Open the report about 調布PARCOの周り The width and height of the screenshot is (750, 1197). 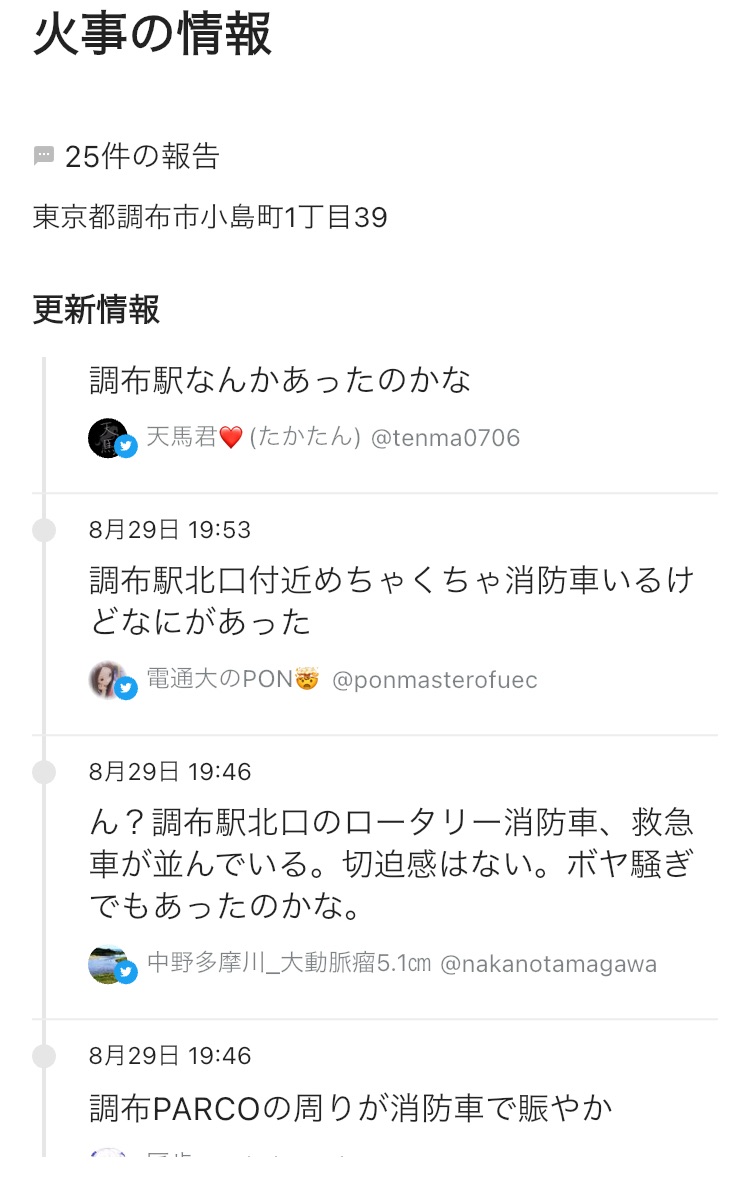click(350, 1107)
